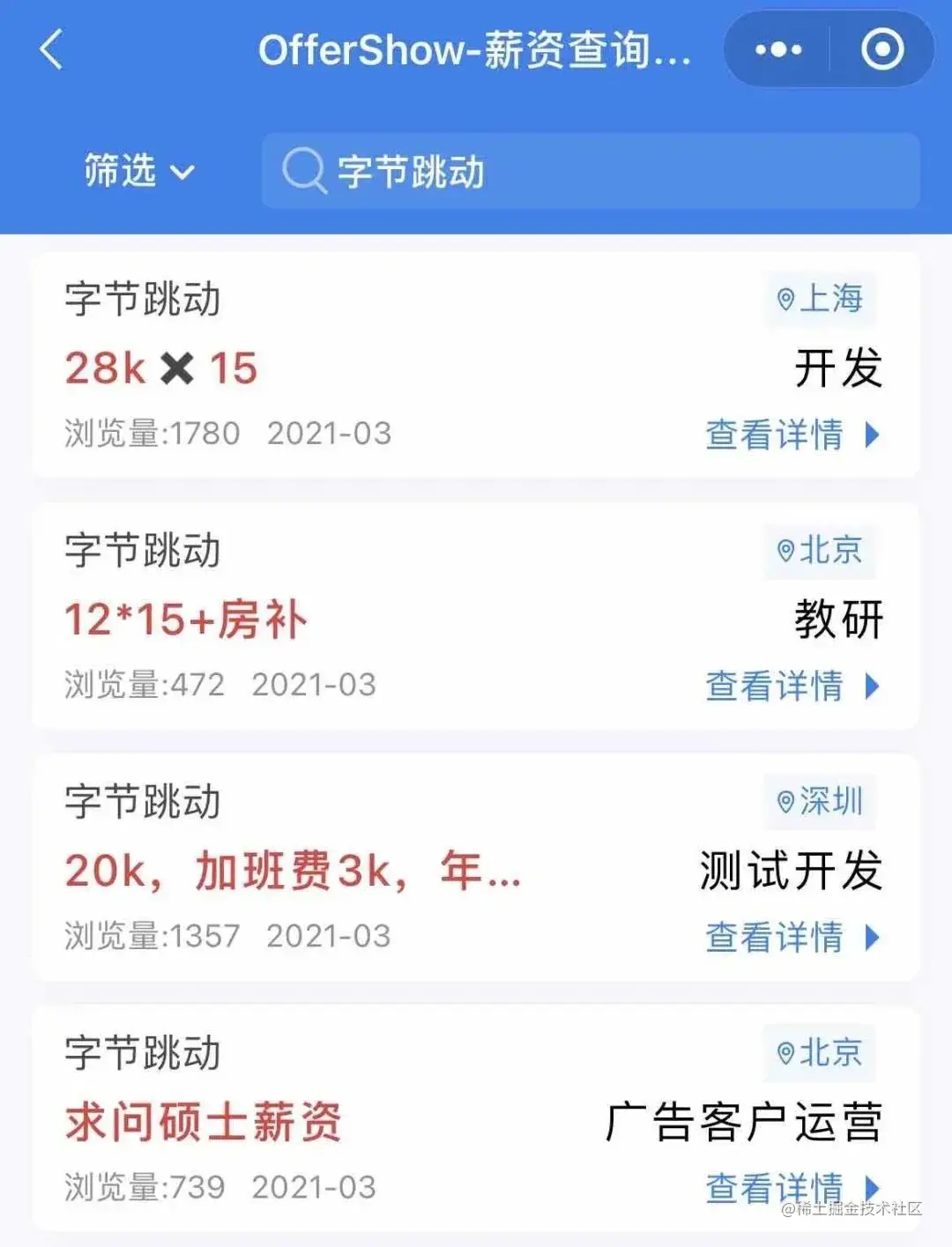Expand the 筛选 filter dropdown

[x=137, y=171]
